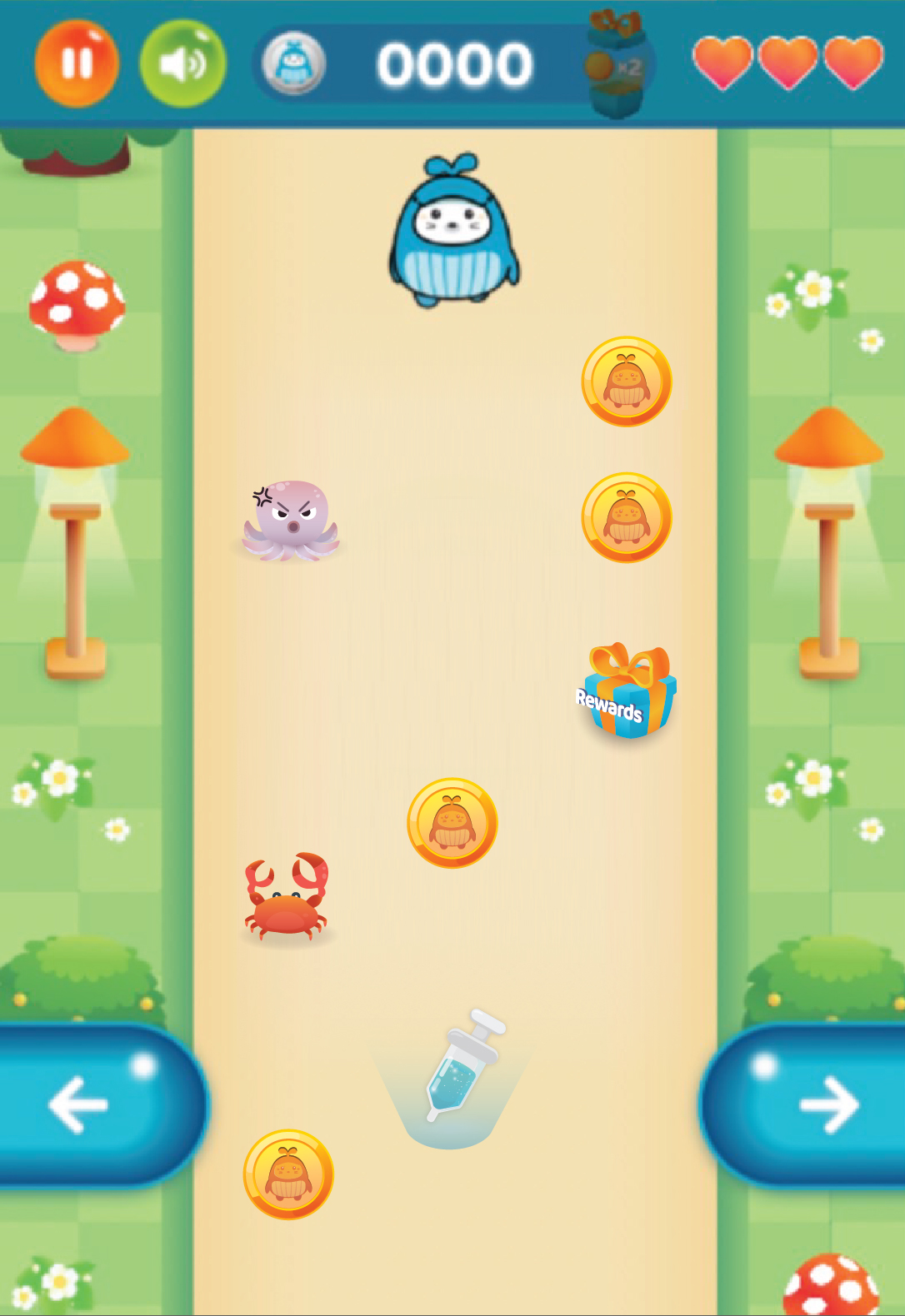Viewport: 905px width, 1316px height.
Task: Move the character left
Action: click(x=92, y=1104)
